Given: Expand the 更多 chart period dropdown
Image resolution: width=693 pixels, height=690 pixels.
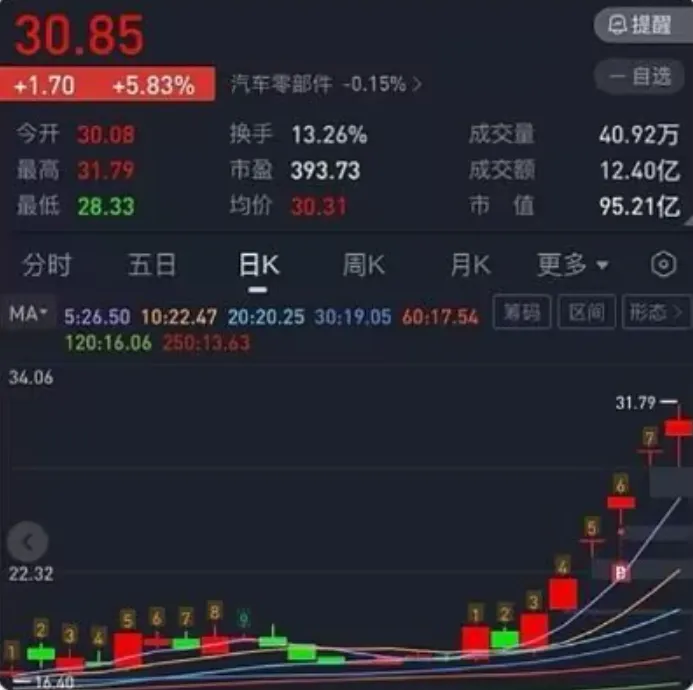Looking at the screenshot, I should (573, 265).
